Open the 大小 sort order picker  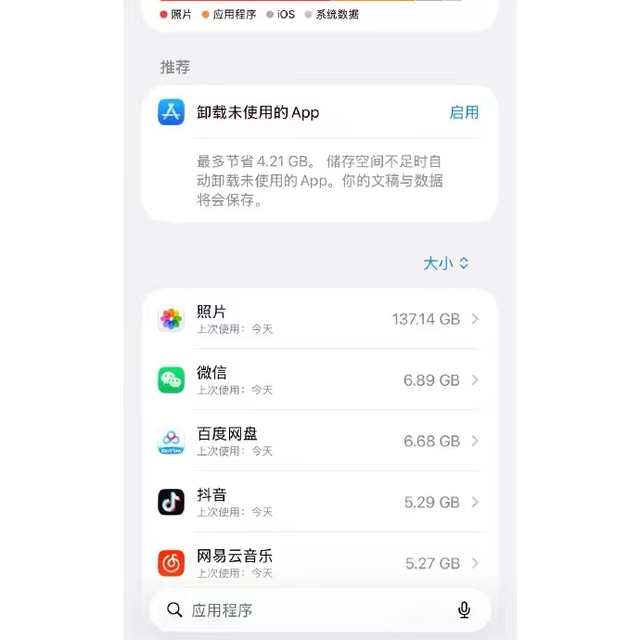coord(446,263)
